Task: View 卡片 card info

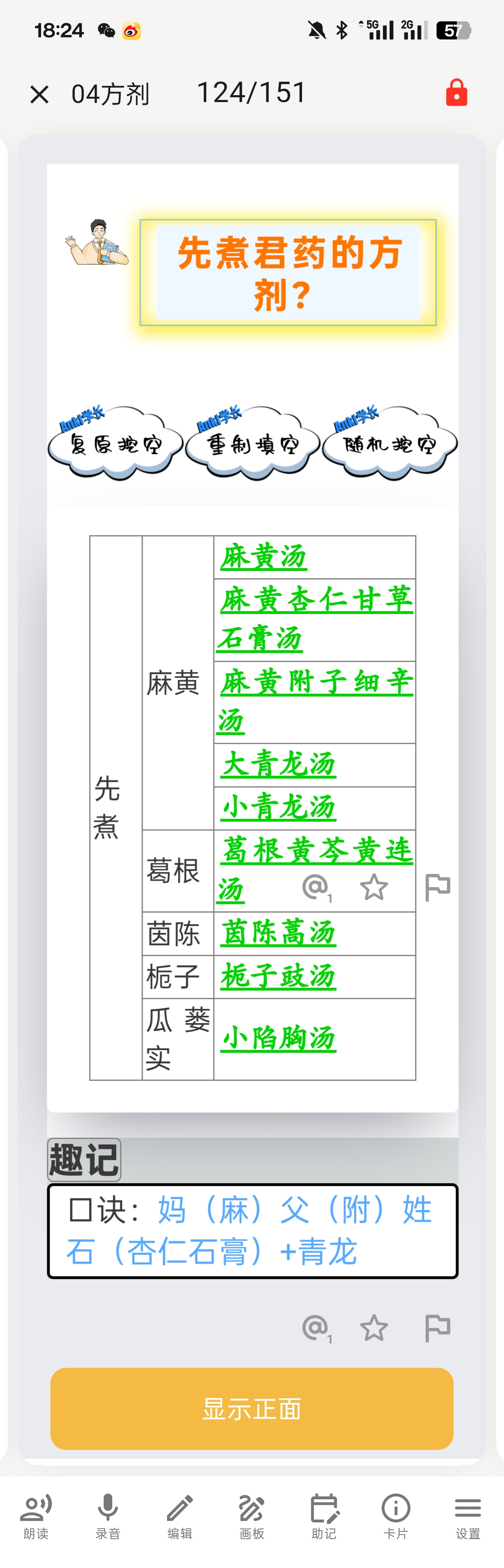Action: pos(395,1516)
